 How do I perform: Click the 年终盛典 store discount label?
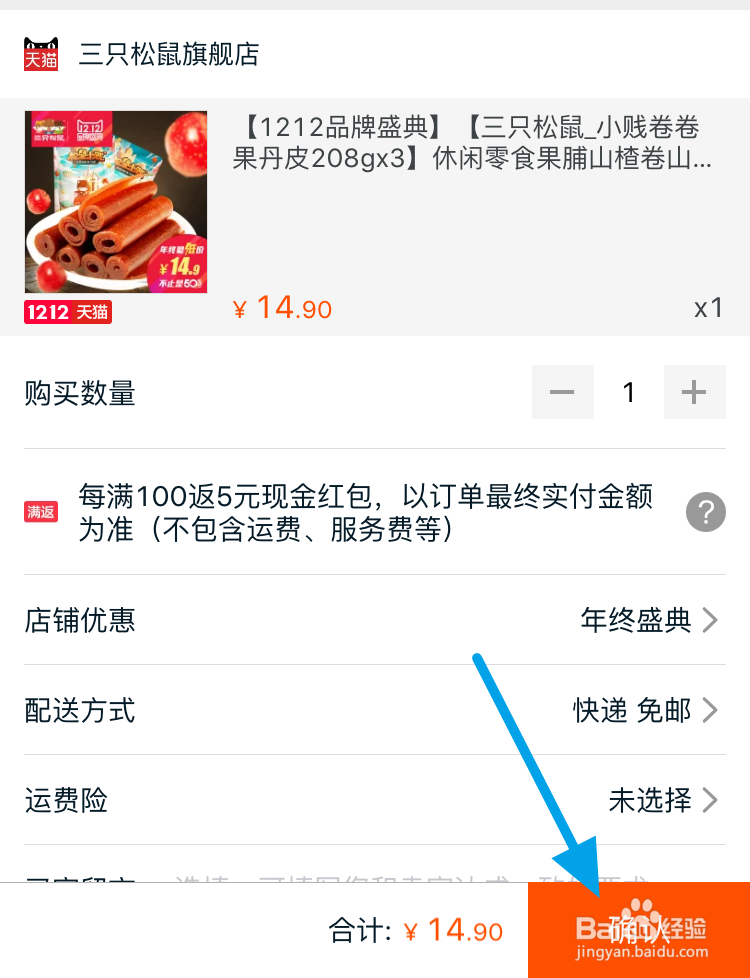(x=637, y=620)
